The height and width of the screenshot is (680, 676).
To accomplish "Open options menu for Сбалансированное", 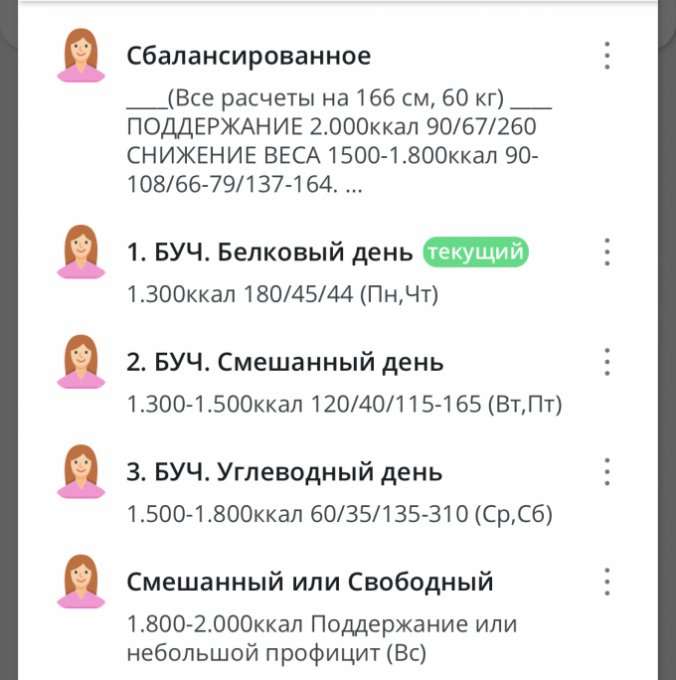I will 607,56.
